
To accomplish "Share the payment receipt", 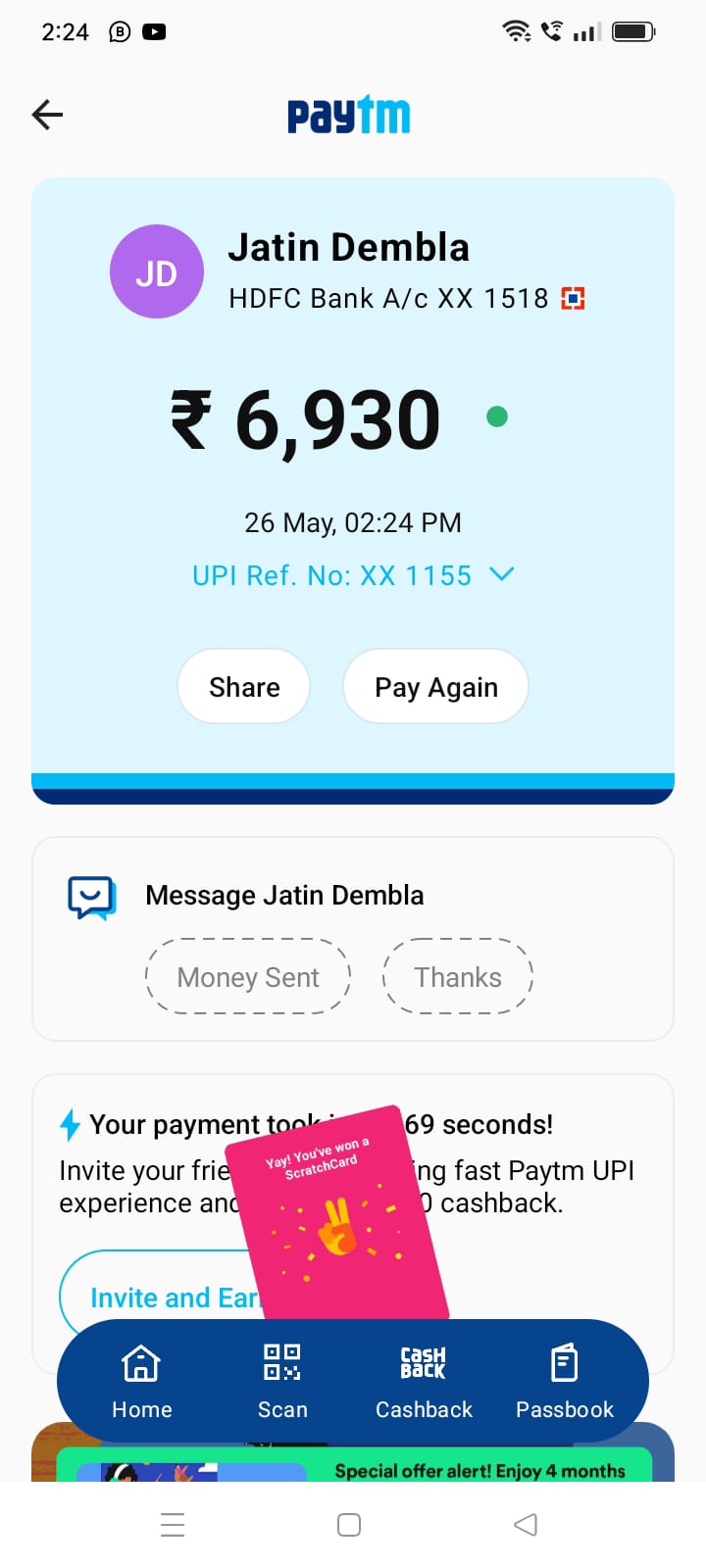I will (244, 687).
